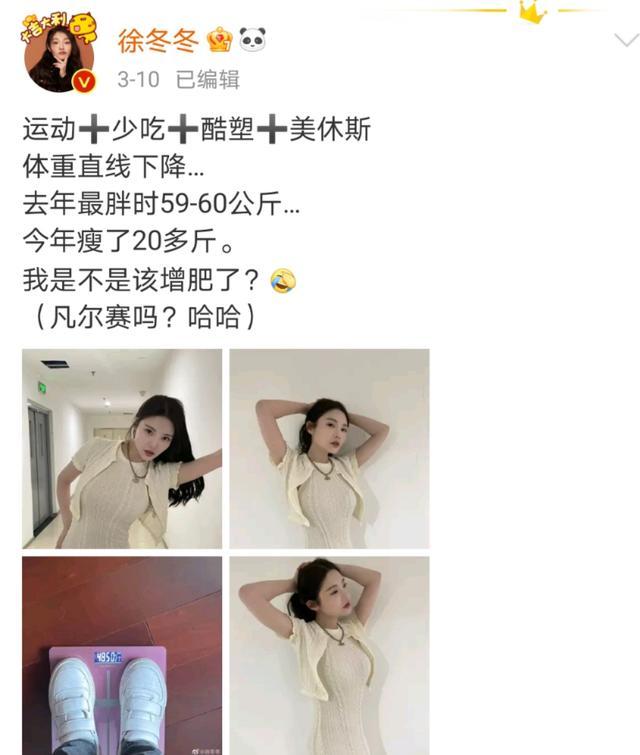The width and height of the screenshot is (640, 755).
Task: View the bottom-right dress photo
Action: point(329,655)
